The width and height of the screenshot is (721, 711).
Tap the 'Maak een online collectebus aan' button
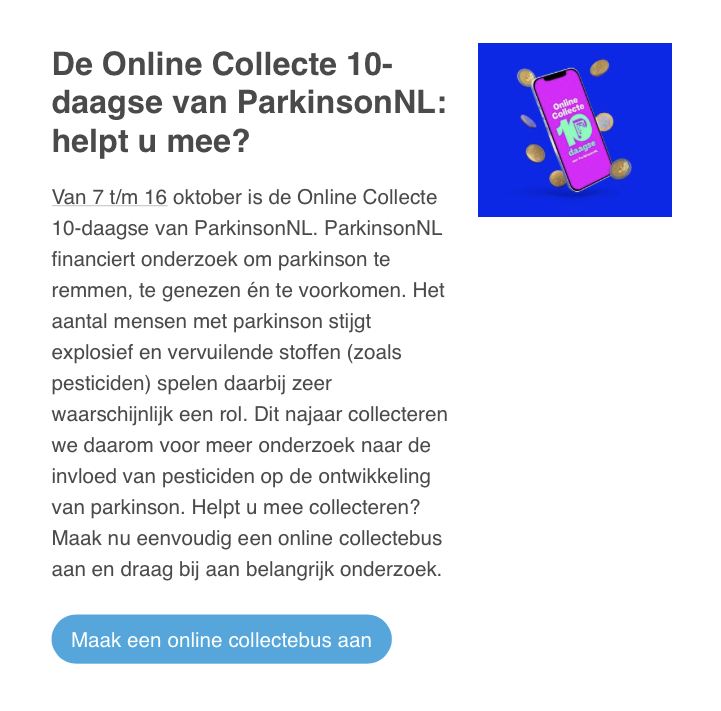tap(221, 640)
